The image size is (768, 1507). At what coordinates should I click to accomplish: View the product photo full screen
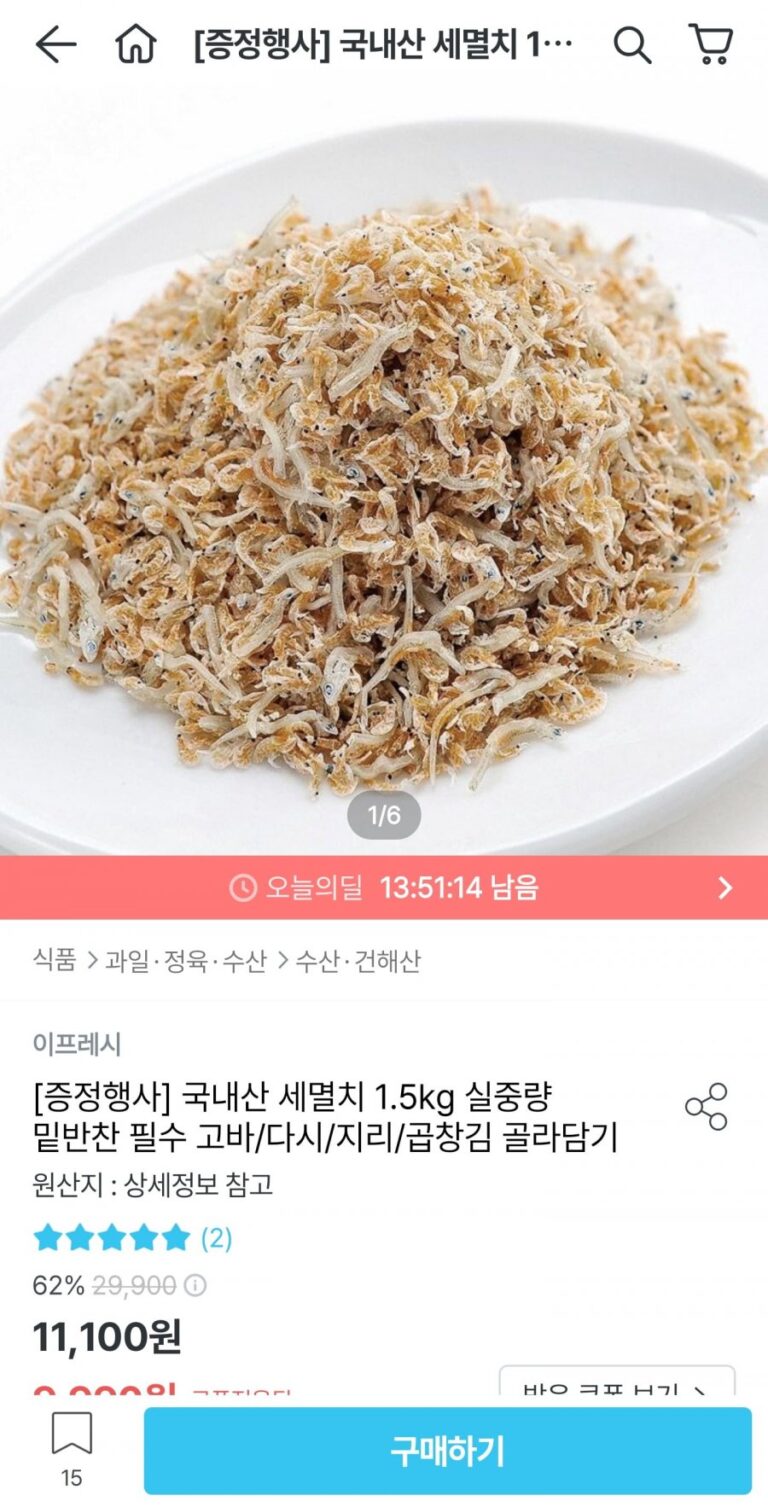click(384, 480)
